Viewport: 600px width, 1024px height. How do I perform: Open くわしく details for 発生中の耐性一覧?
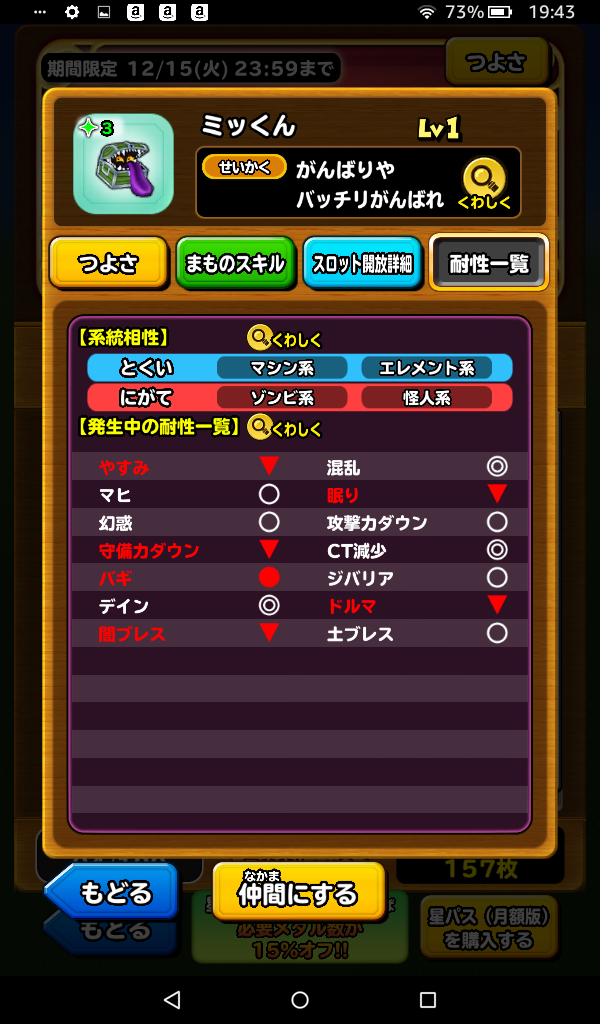(285, 428)
